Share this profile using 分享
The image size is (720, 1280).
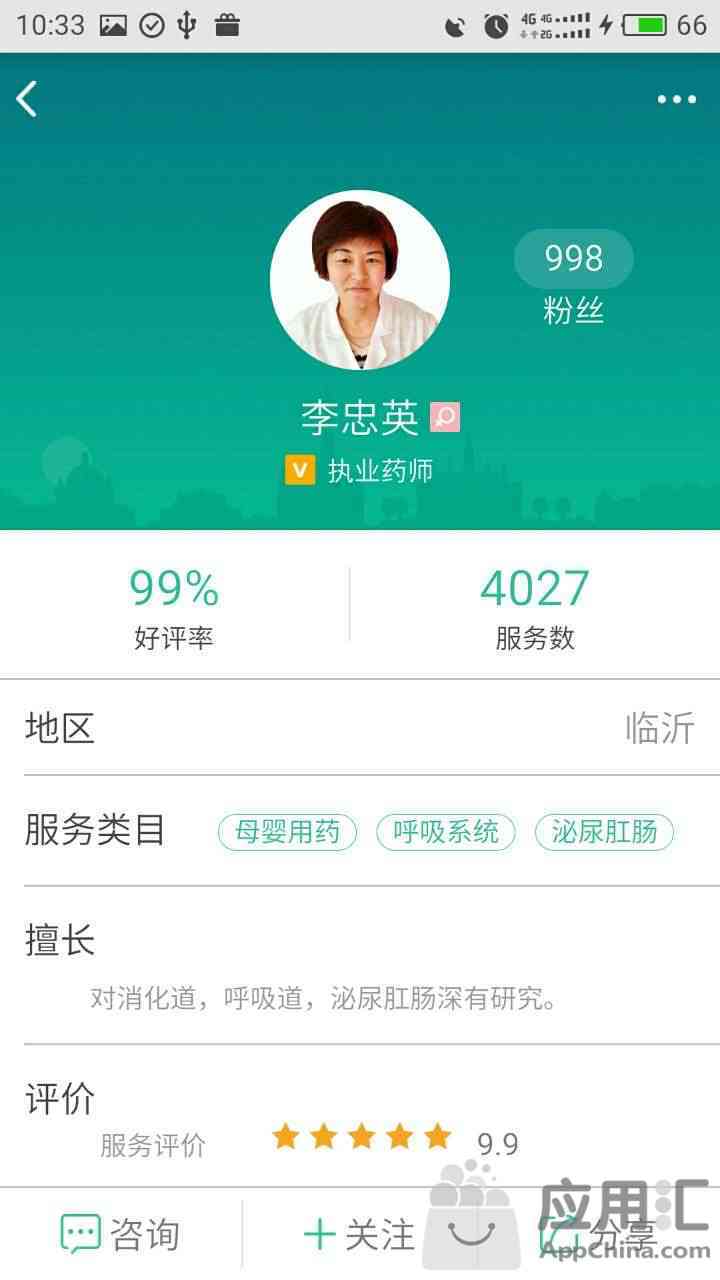(x=600, y=1234)
